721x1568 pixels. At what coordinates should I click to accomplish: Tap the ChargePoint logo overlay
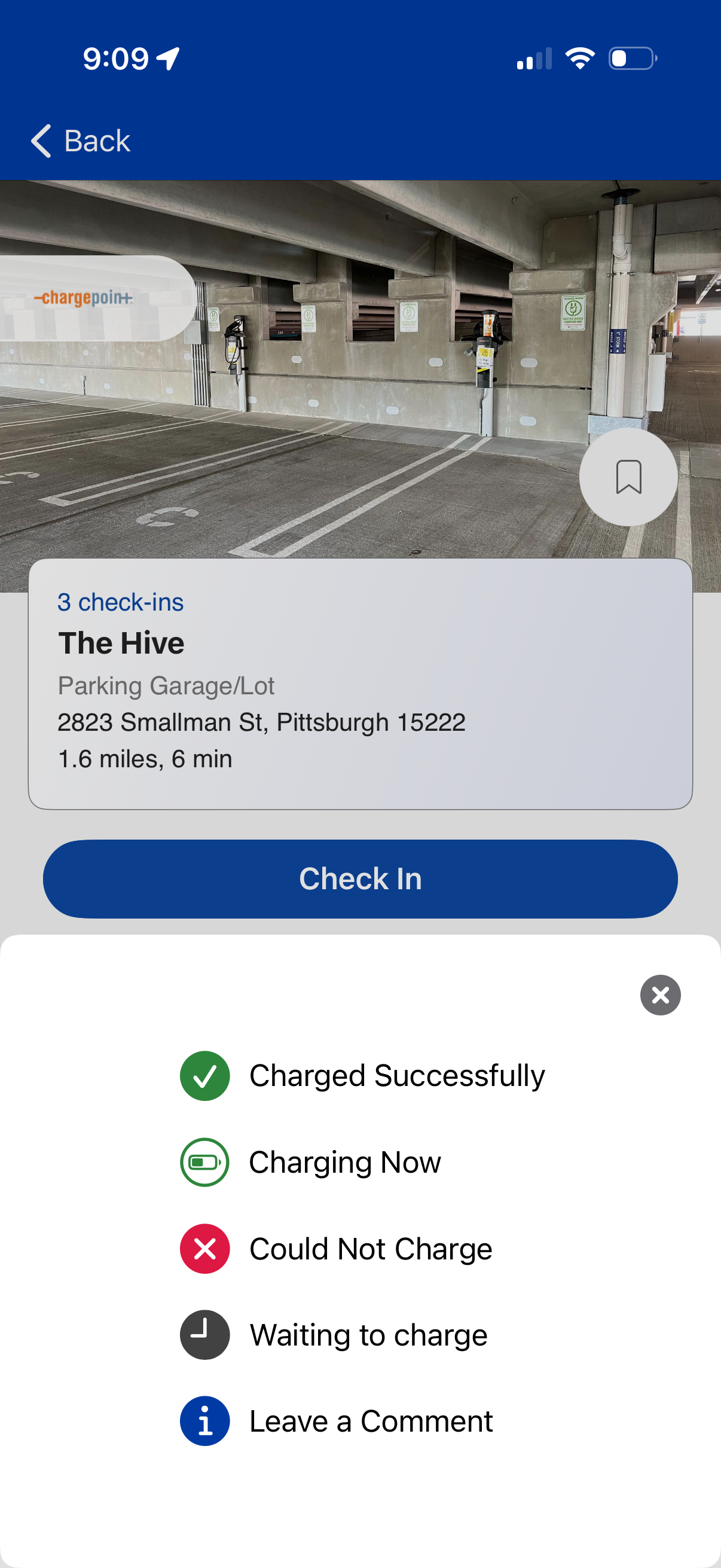tap(85, 298)
